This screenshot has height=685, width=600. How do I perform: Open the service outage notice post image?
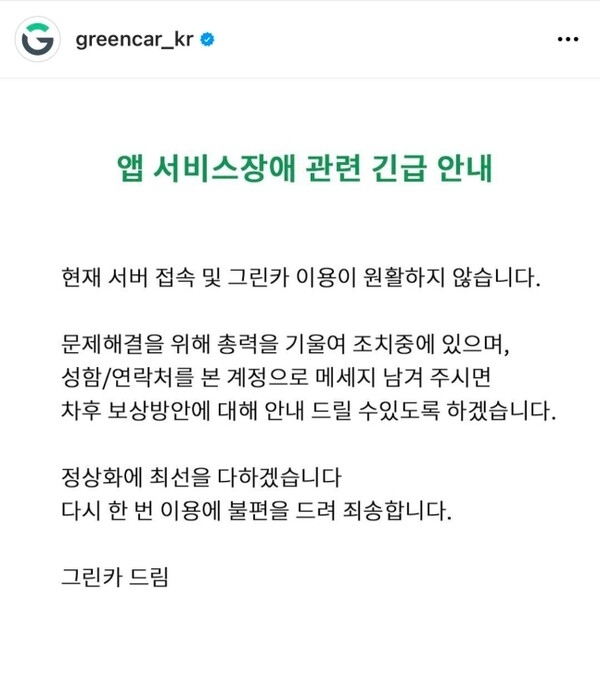tap(300, 380)
